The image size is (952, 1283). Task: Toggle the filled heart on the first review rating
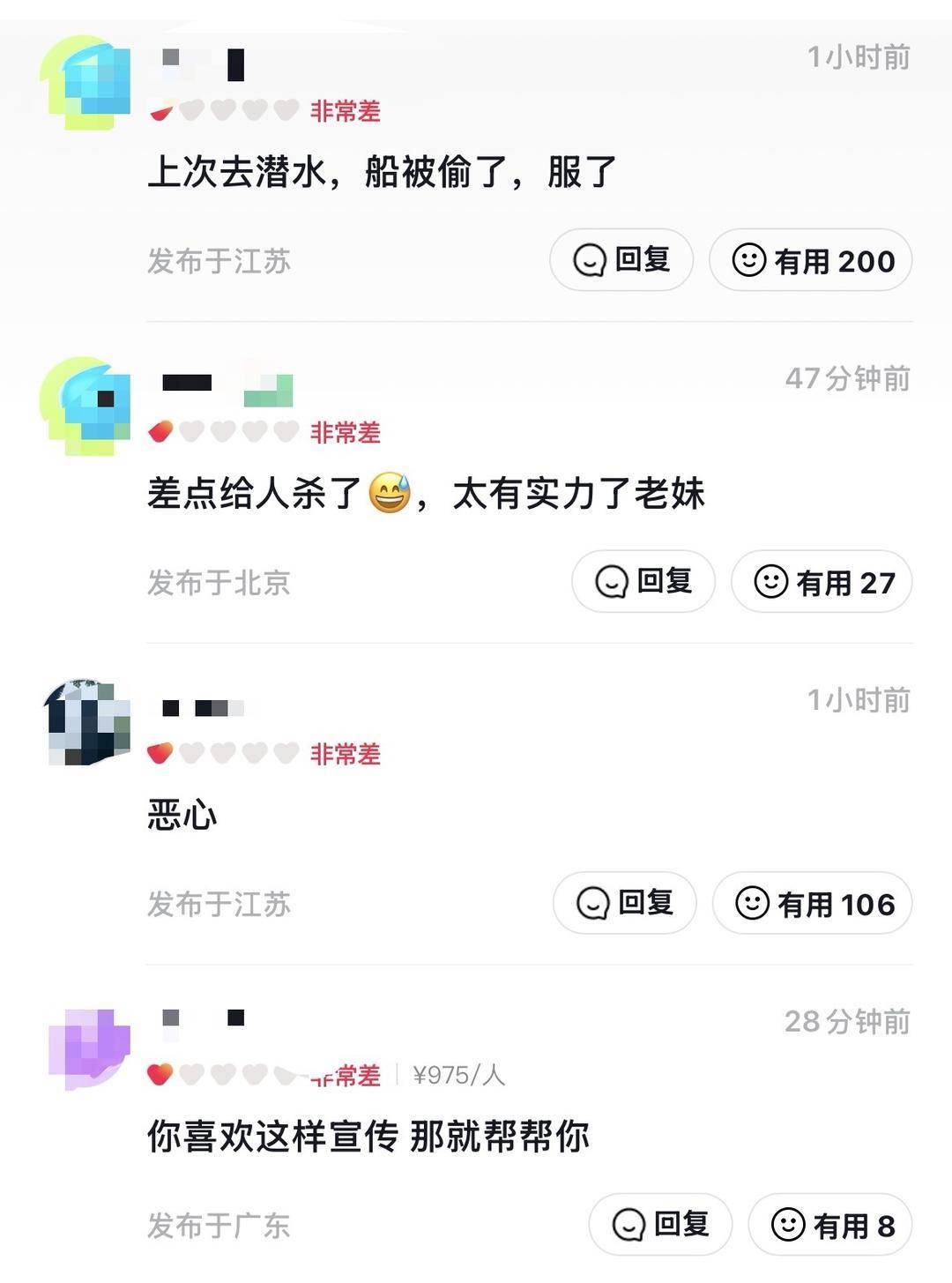[x=163, y=109]
